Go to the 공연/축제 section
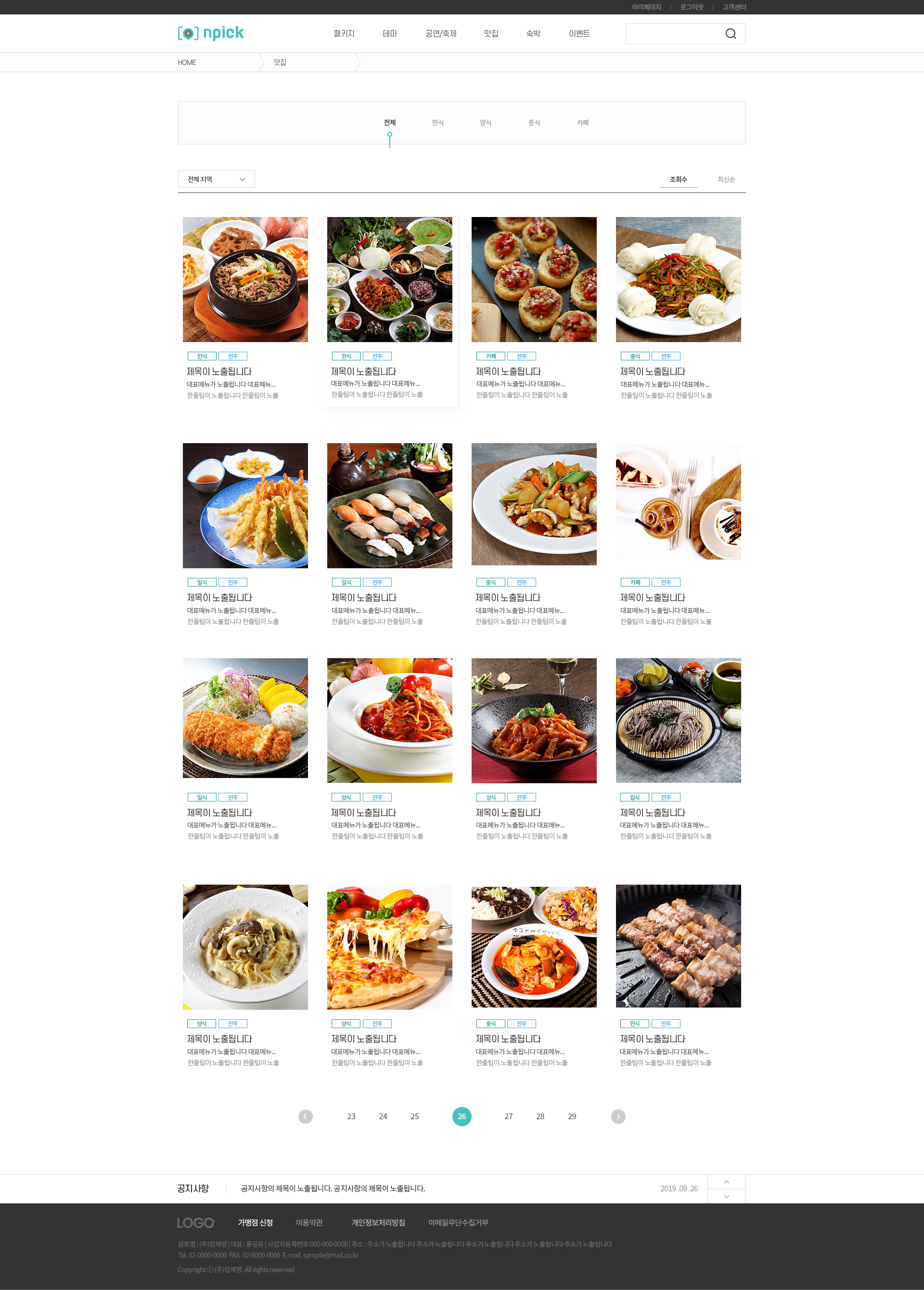The image size is (924, 1290). (440, 34)
